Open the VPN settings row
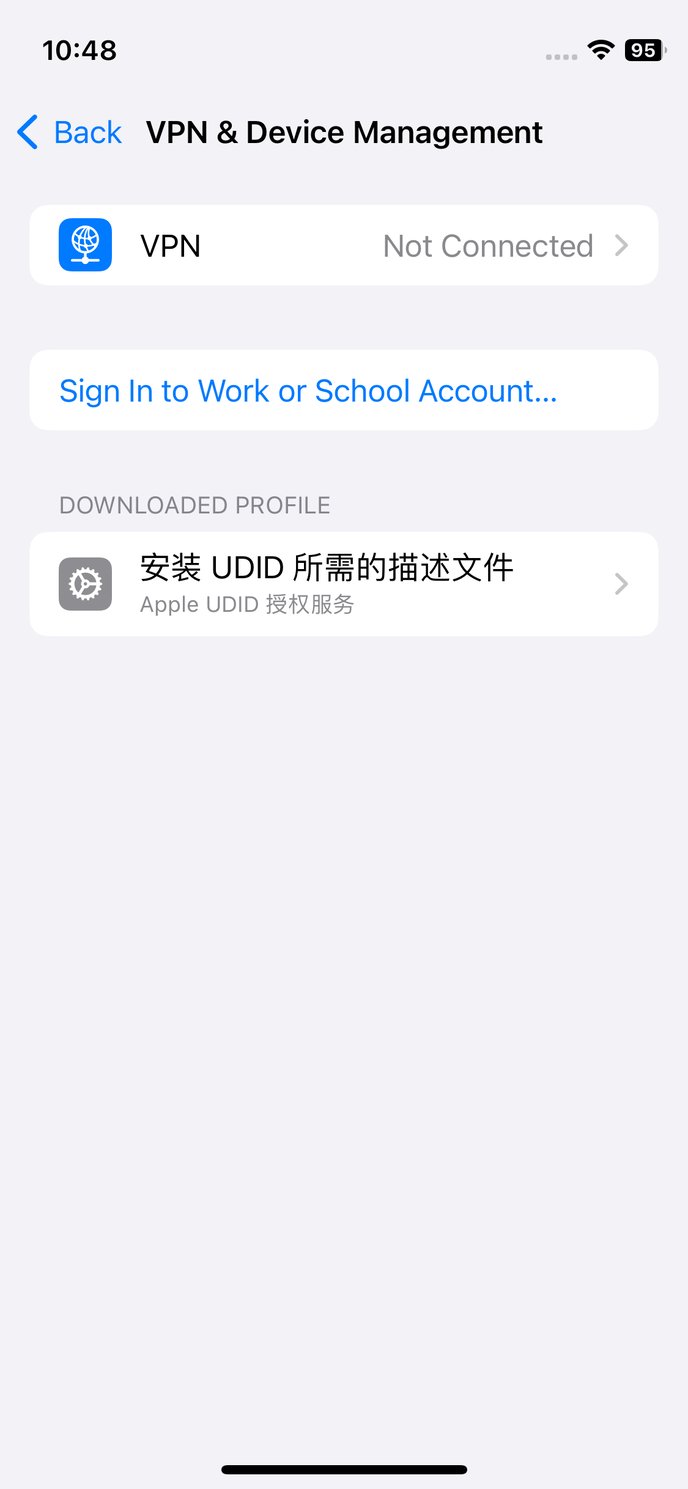Image resolution: width=688 pixels, height=1489 pixels. [x=343, y=246]
